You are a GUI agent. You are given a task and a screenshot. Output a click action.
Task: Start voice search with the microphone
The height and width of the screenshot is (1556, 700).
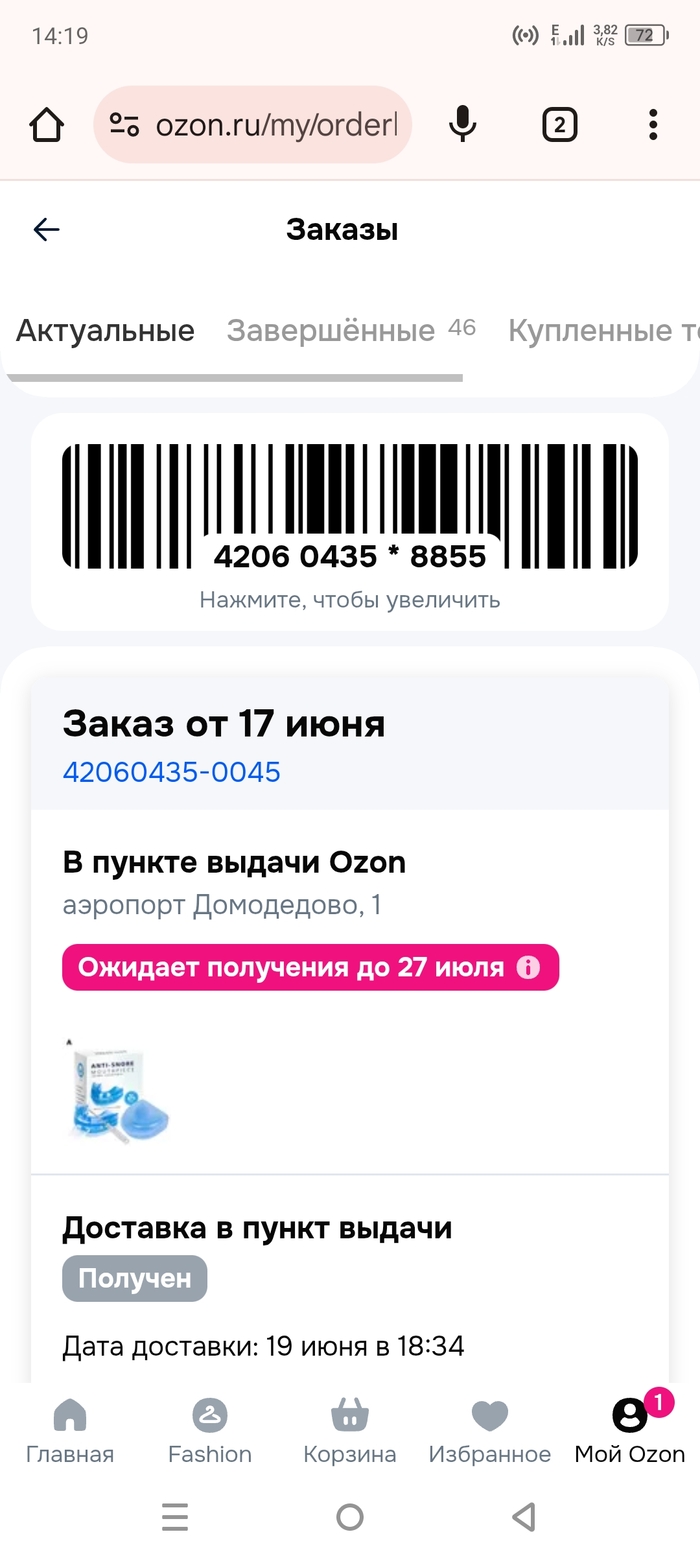[462, 125]
